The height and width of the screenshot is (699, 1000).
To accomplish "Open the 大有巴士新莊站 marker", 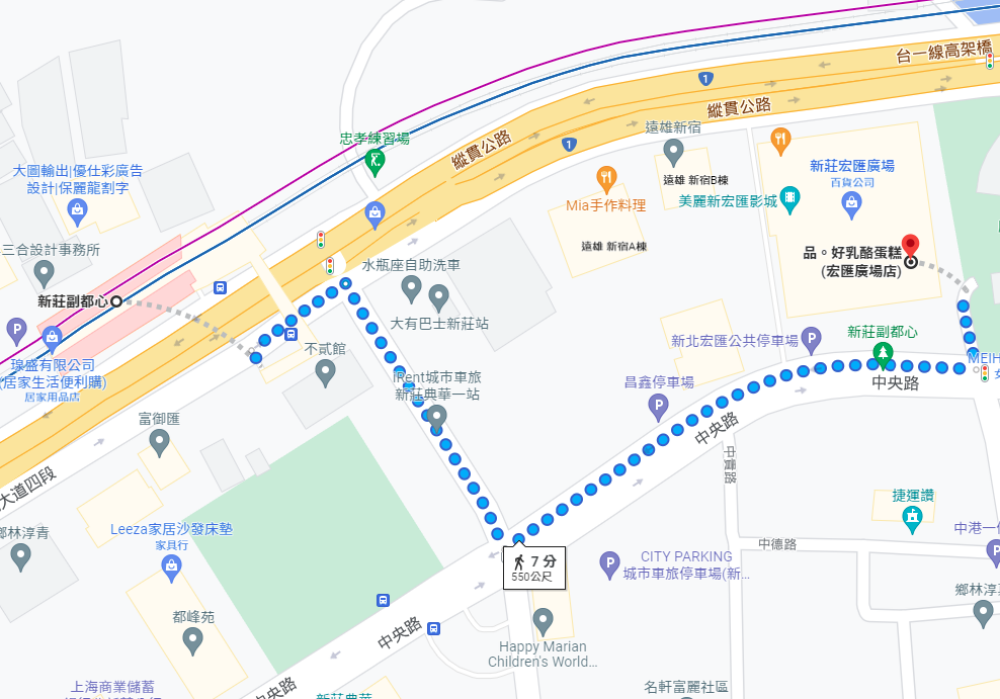I will (438, 297).
